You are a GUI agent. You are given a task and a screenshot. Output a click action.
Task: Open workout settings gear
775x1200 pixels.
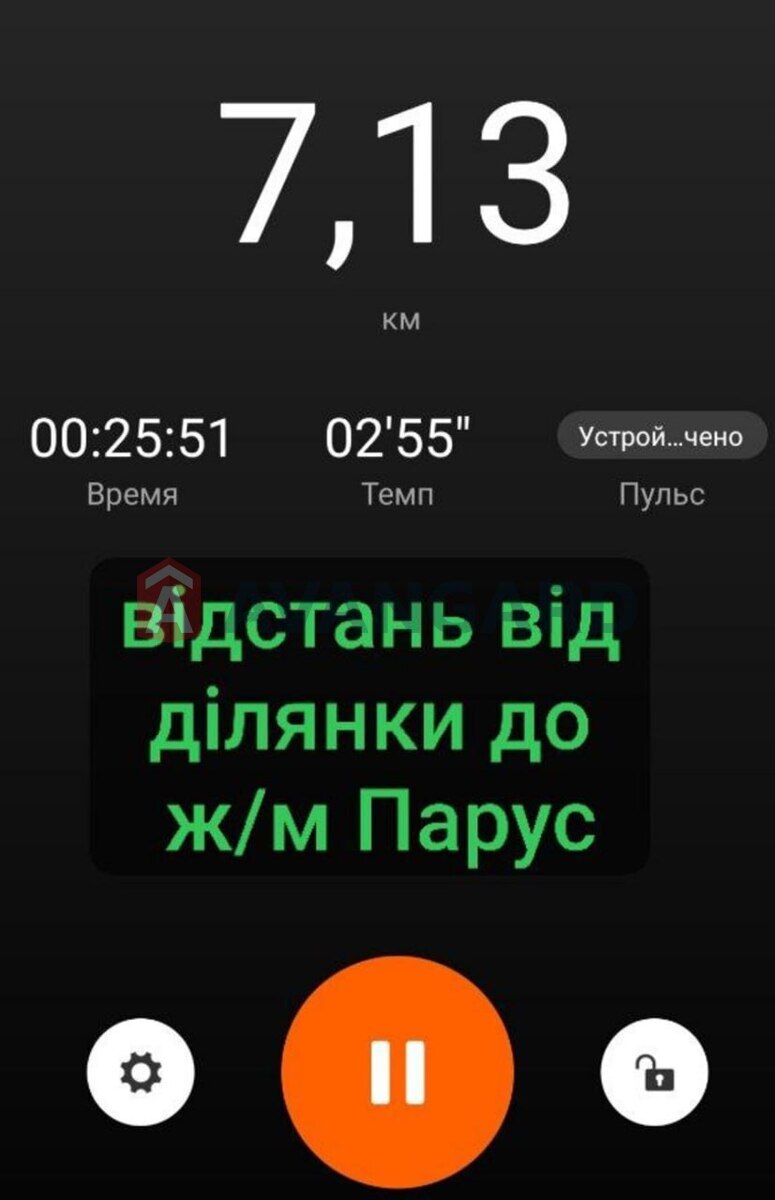coord(141,1073)
